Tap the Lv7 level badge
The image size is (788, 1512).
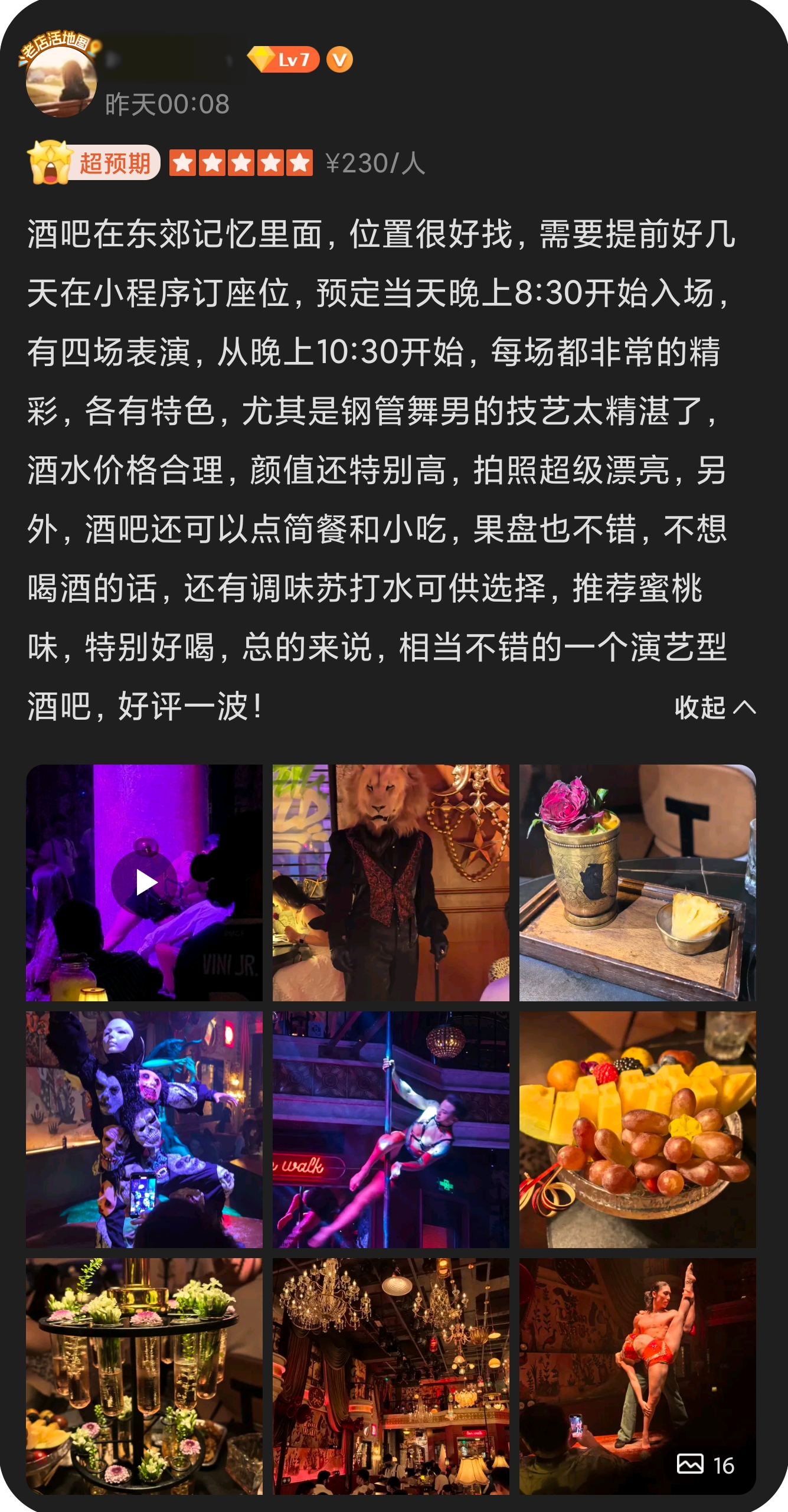point(285,60)
